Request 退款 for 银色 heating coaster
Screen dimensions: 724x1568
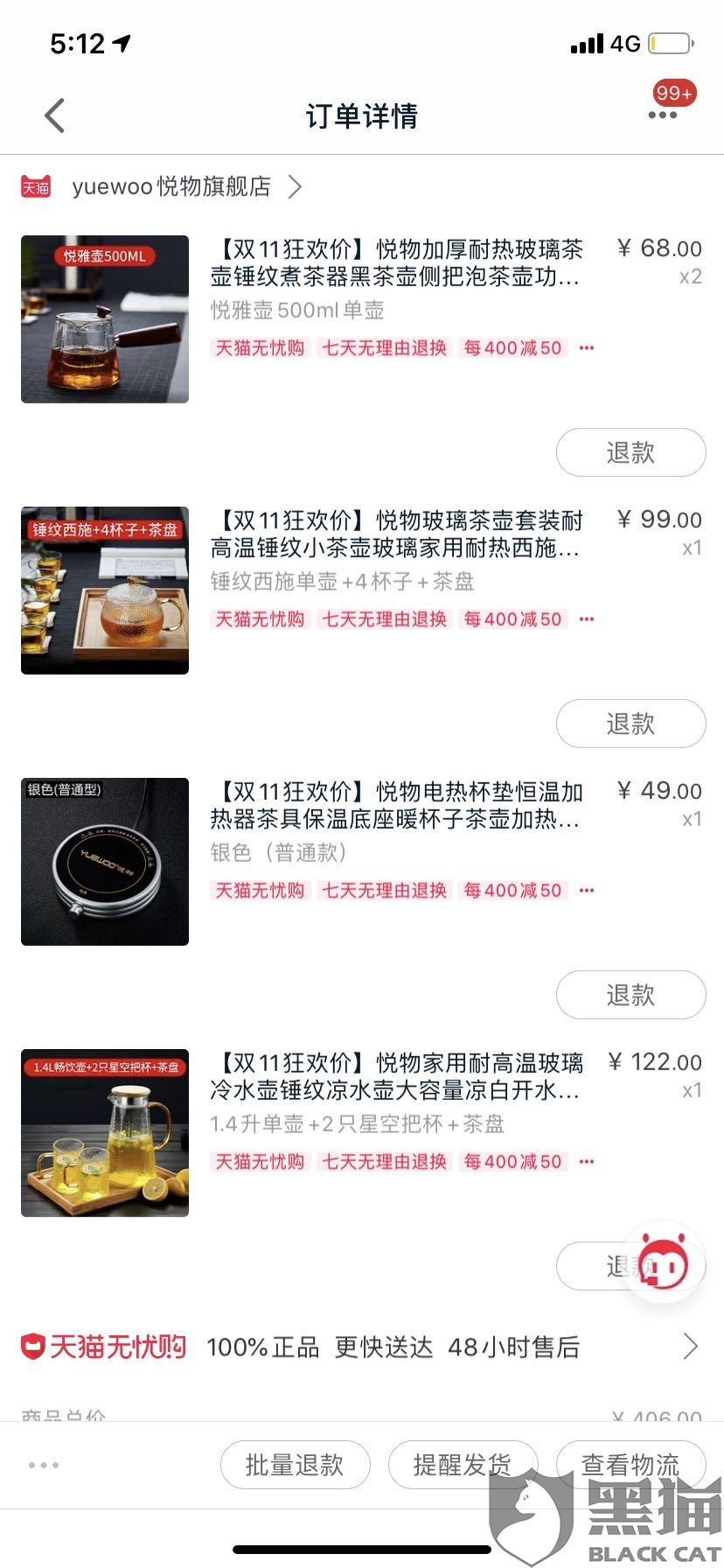point(630,995)
